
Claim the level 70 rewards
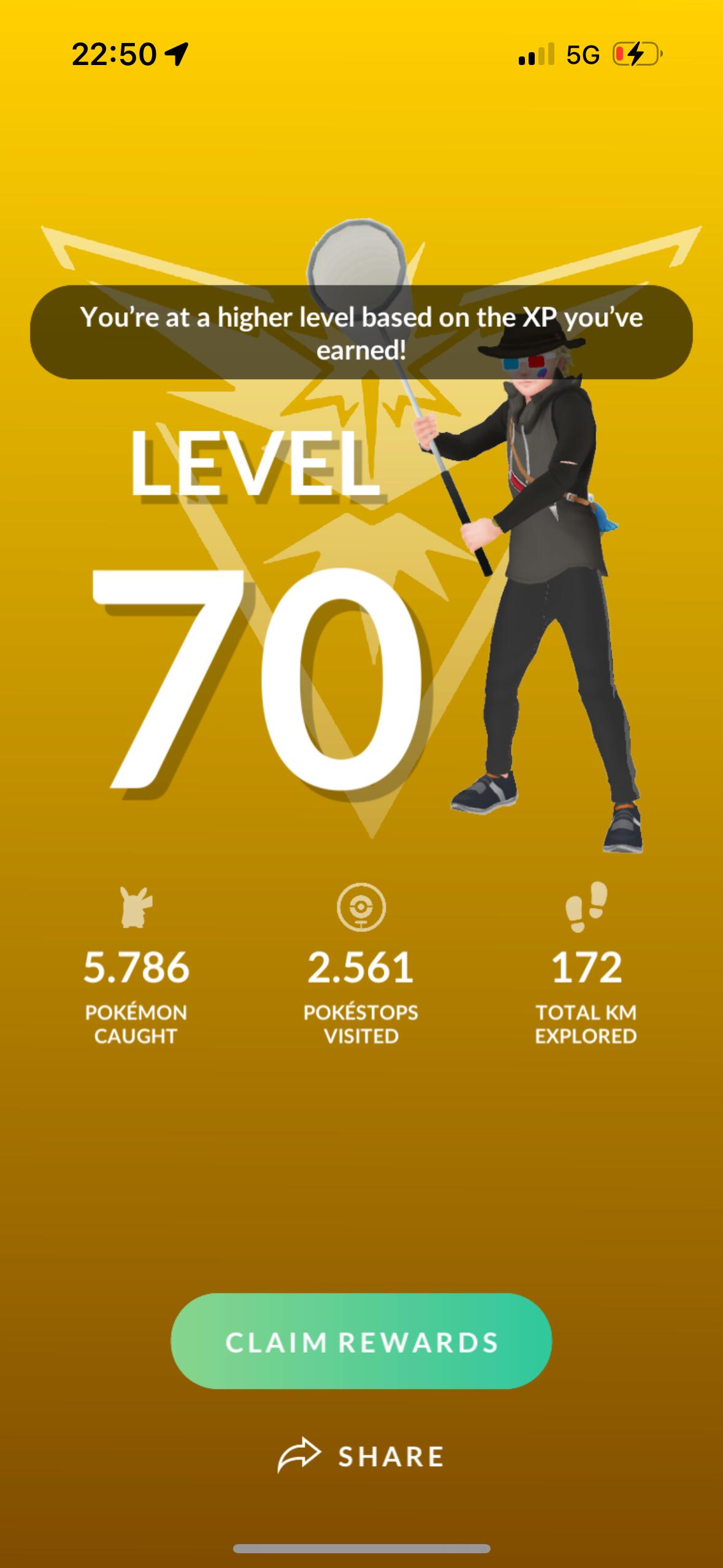(361, 1342)
